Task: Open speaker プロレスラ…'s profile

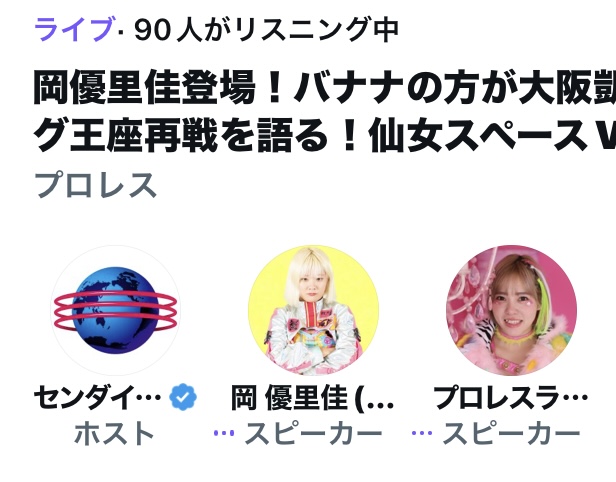Action: [511, 311]
